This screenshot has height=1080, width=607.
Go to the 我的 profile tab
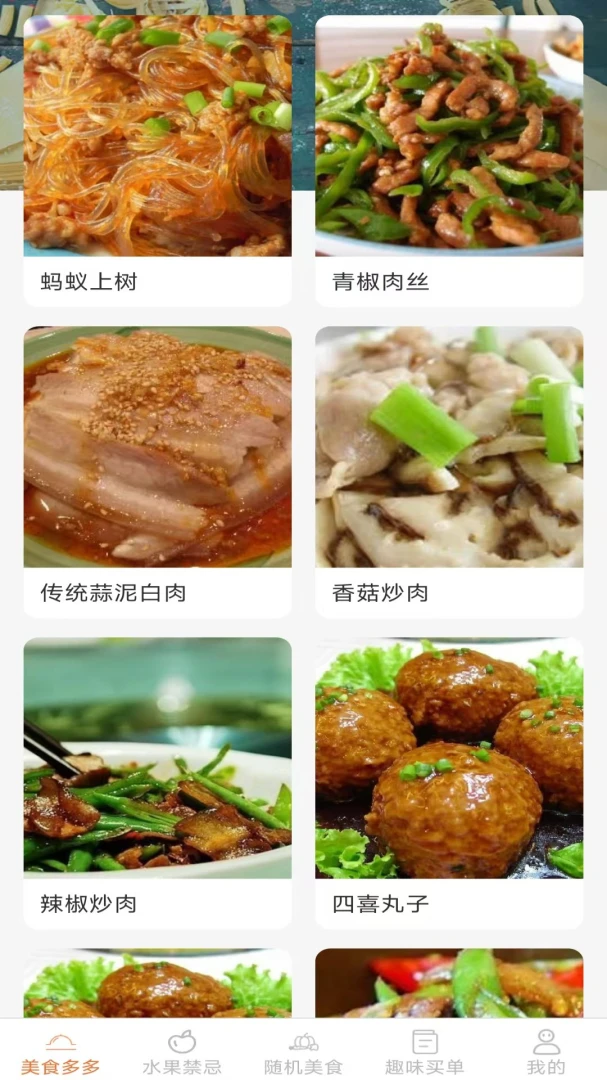(x=546, y=1052)
